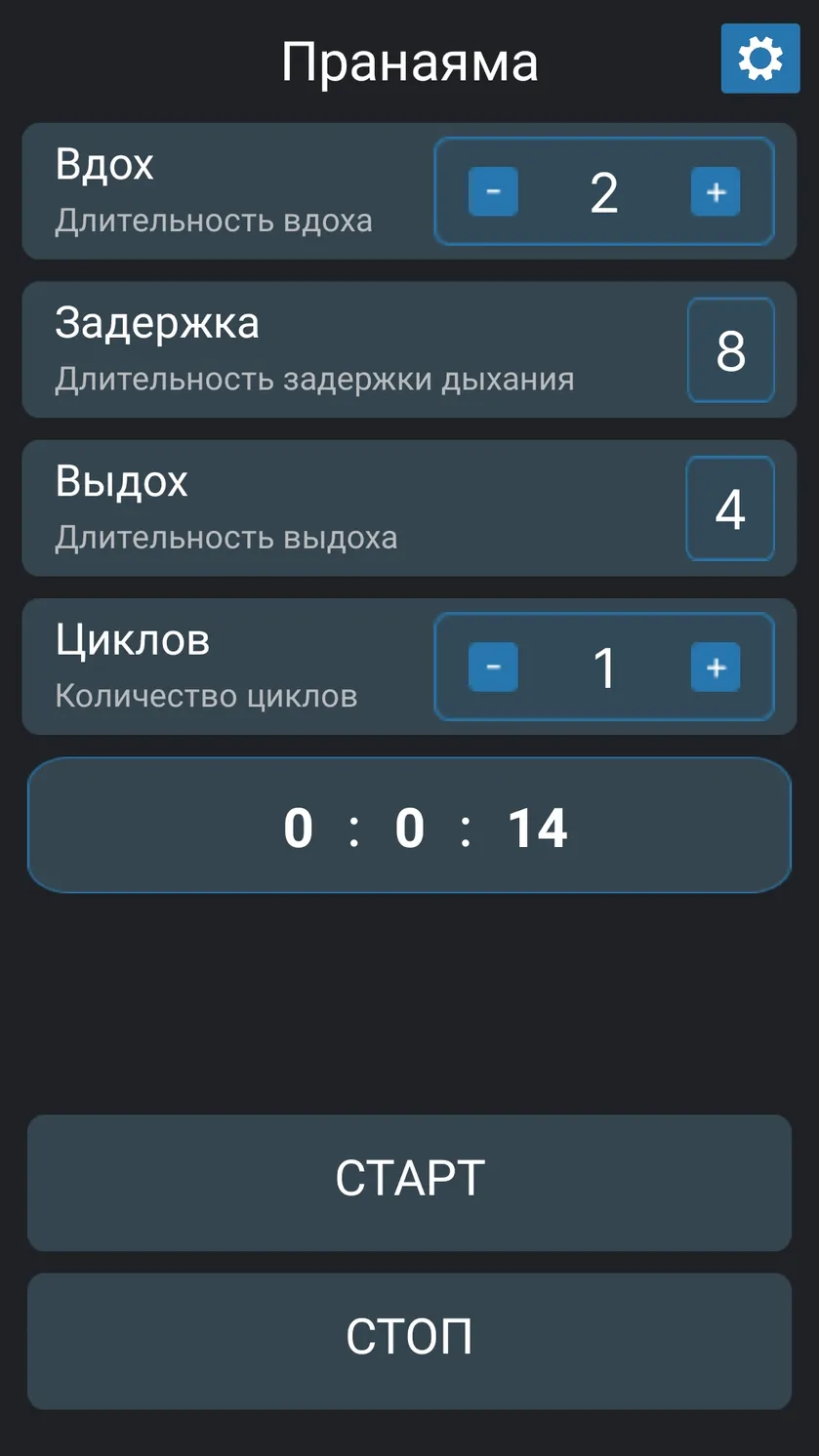Start the session with СТАРТ
The image size is (819, 1456).
(x=409, y=1183)
